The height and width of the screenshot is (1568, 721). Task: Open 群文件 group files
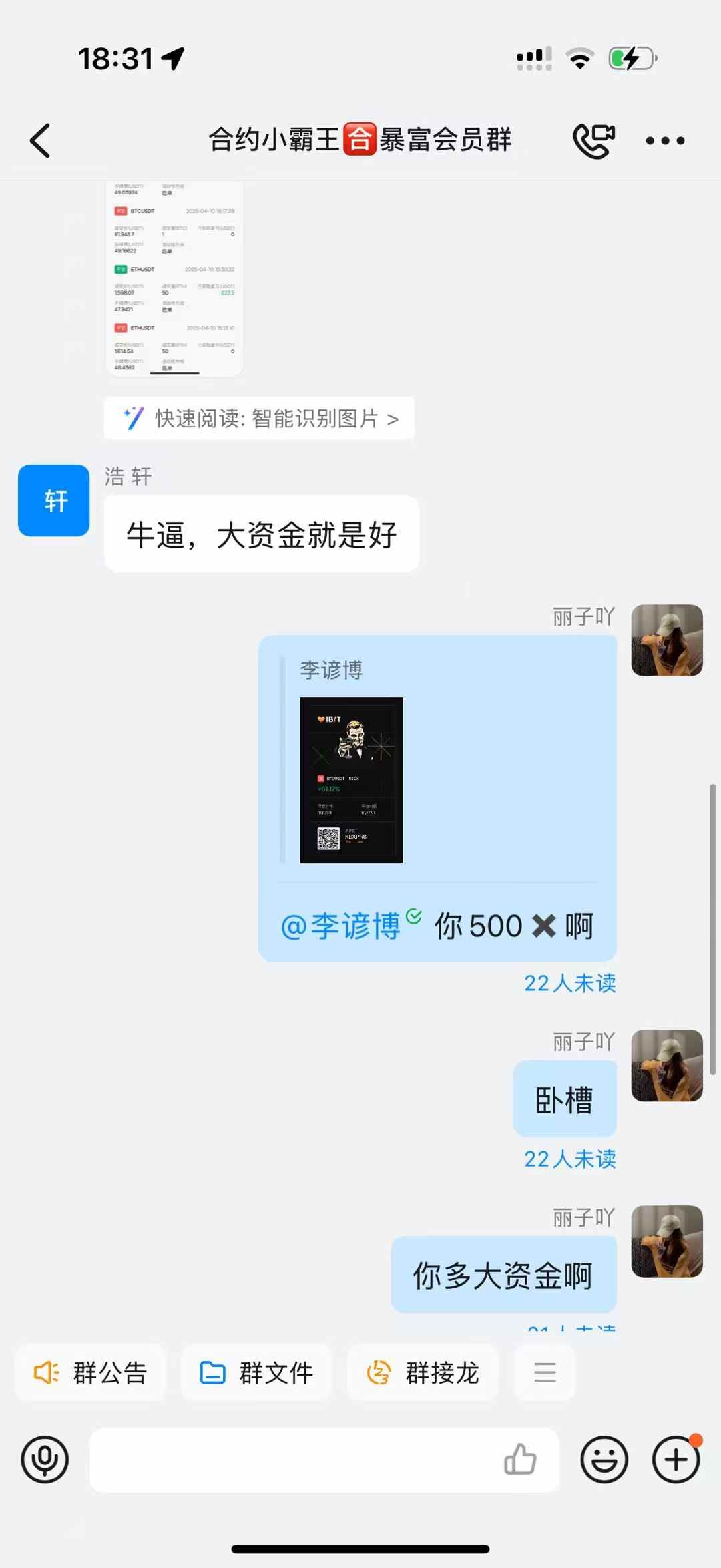pyautogui.click(x=257, y=1374)
